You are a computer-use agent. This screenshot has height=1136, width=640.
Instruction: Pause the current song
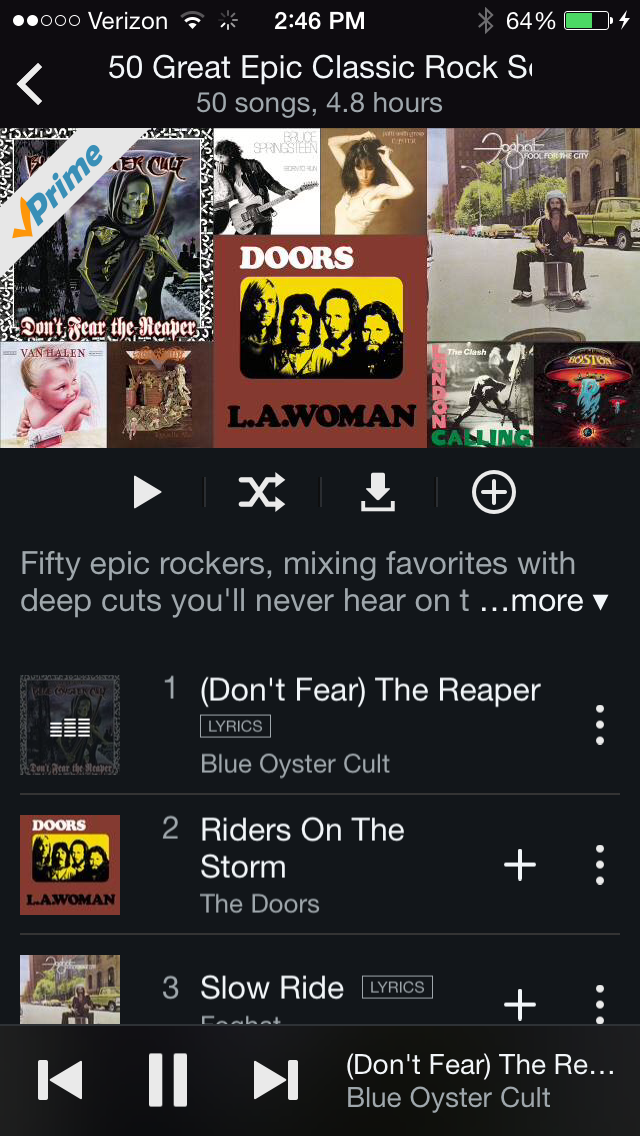pos(168,1081)
